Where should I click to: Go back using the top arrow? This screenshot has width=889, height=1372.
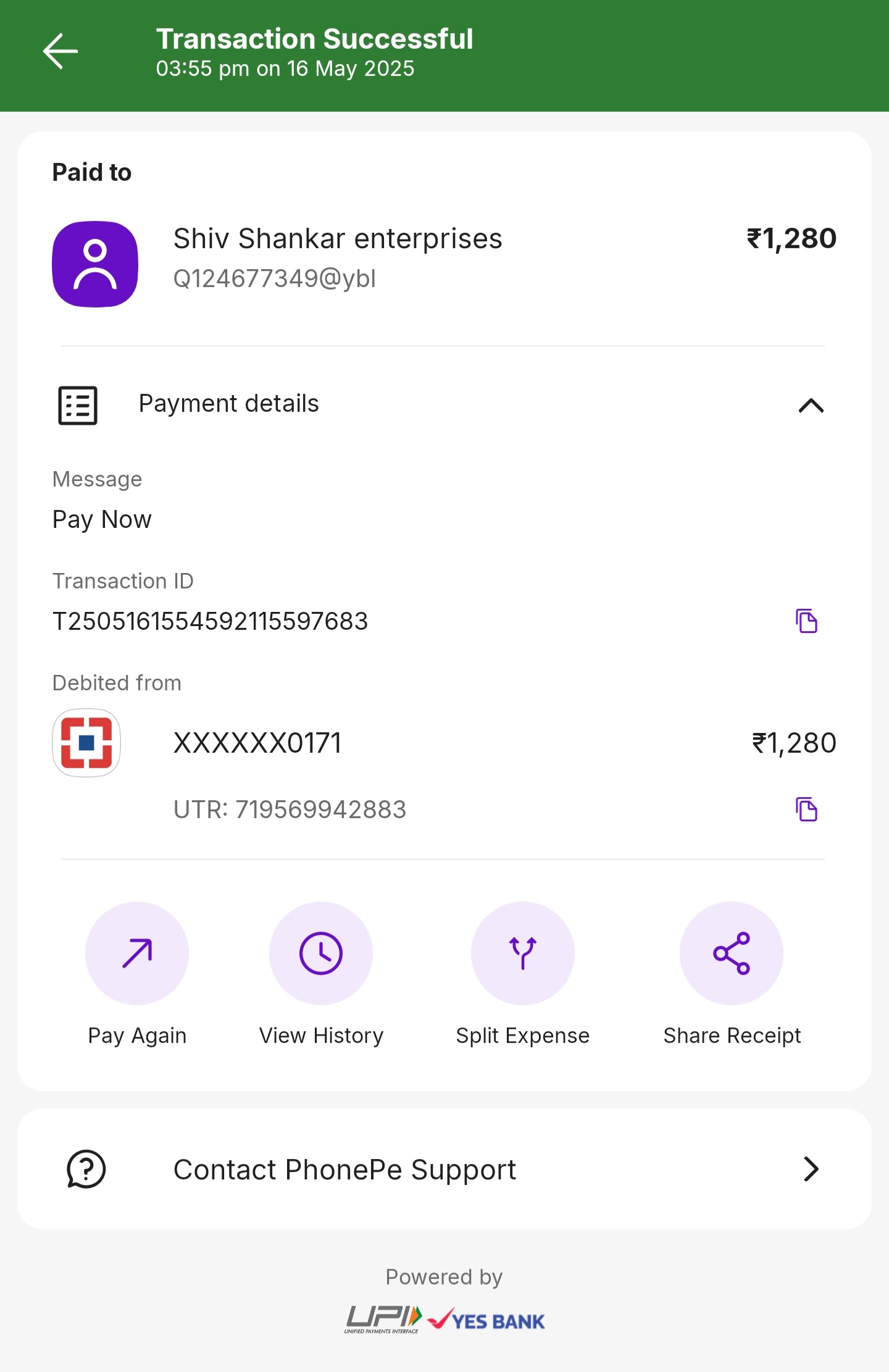click(61, 51)
